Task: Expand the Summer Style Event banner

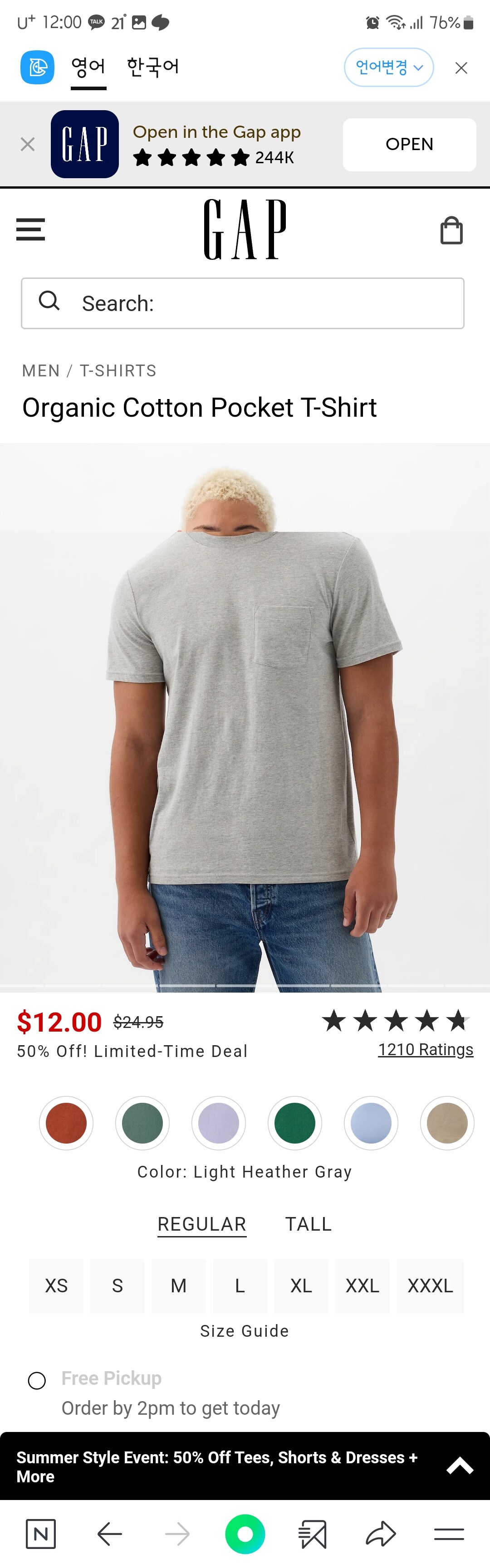Action: (460, 1466)
